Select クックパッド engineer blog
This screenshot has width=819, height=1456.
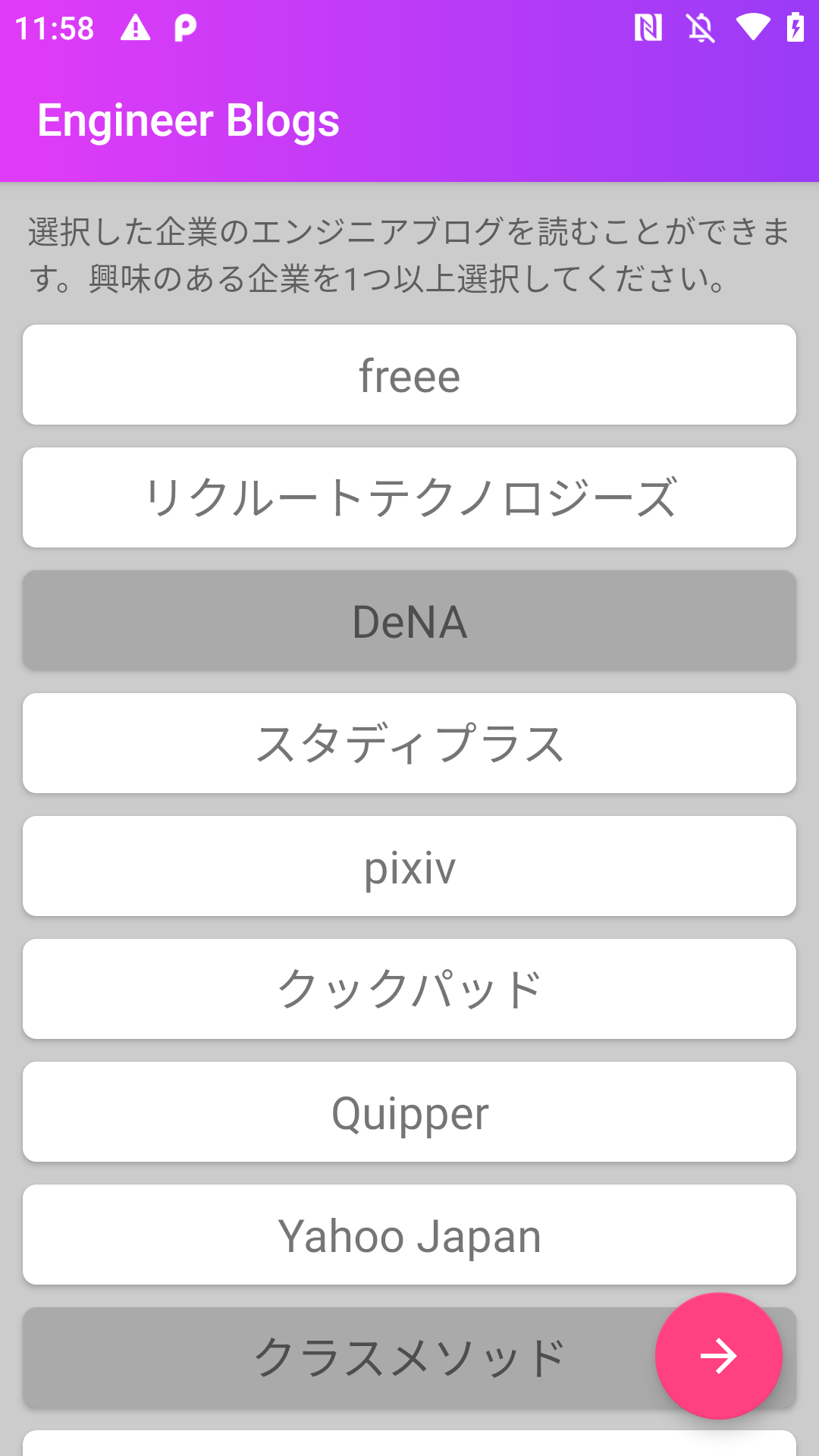coord(409,989)
